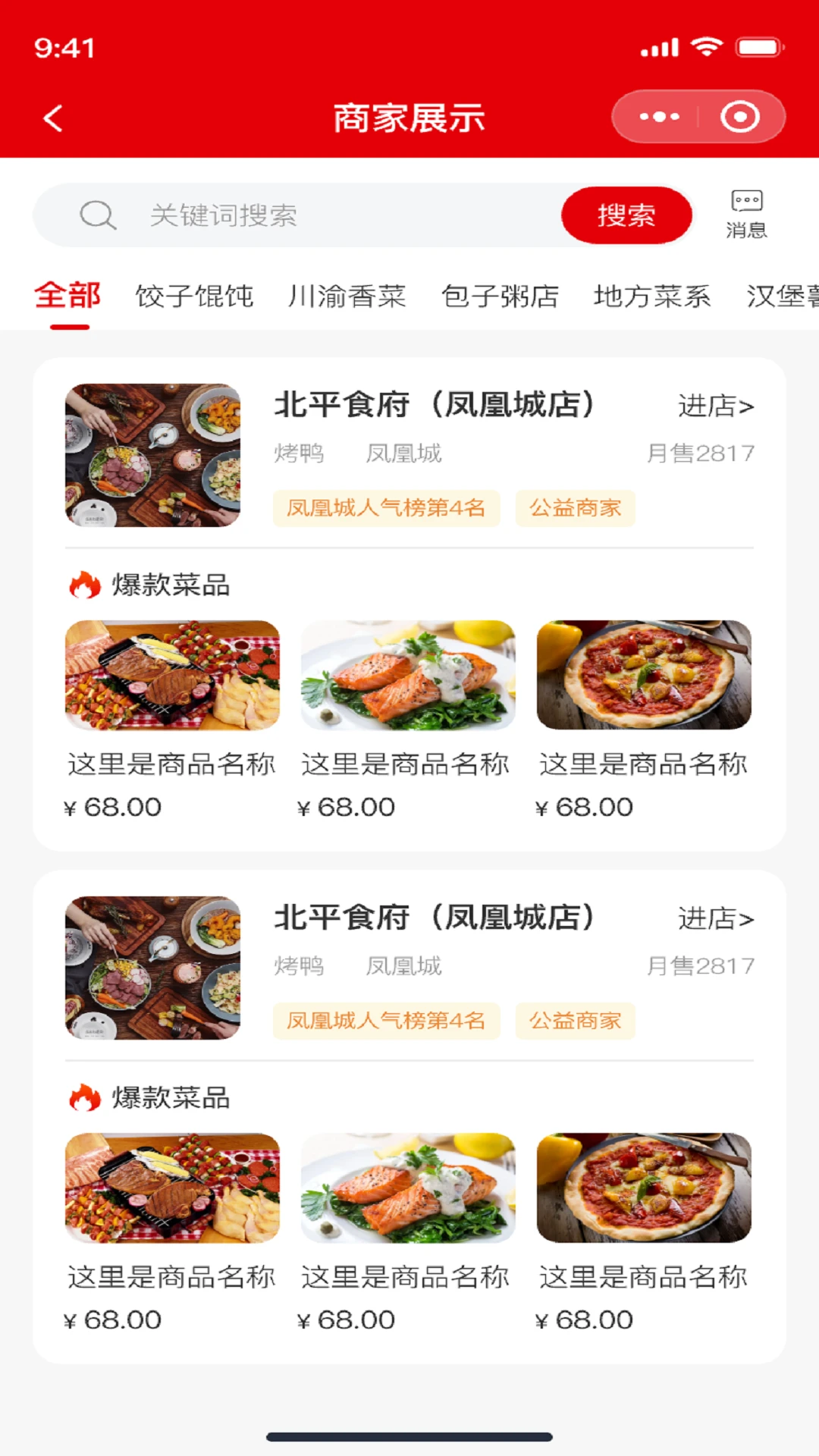Focus the 关键词搜索 search field
This screenshot has width=819, height=1456.
[318, 215]
